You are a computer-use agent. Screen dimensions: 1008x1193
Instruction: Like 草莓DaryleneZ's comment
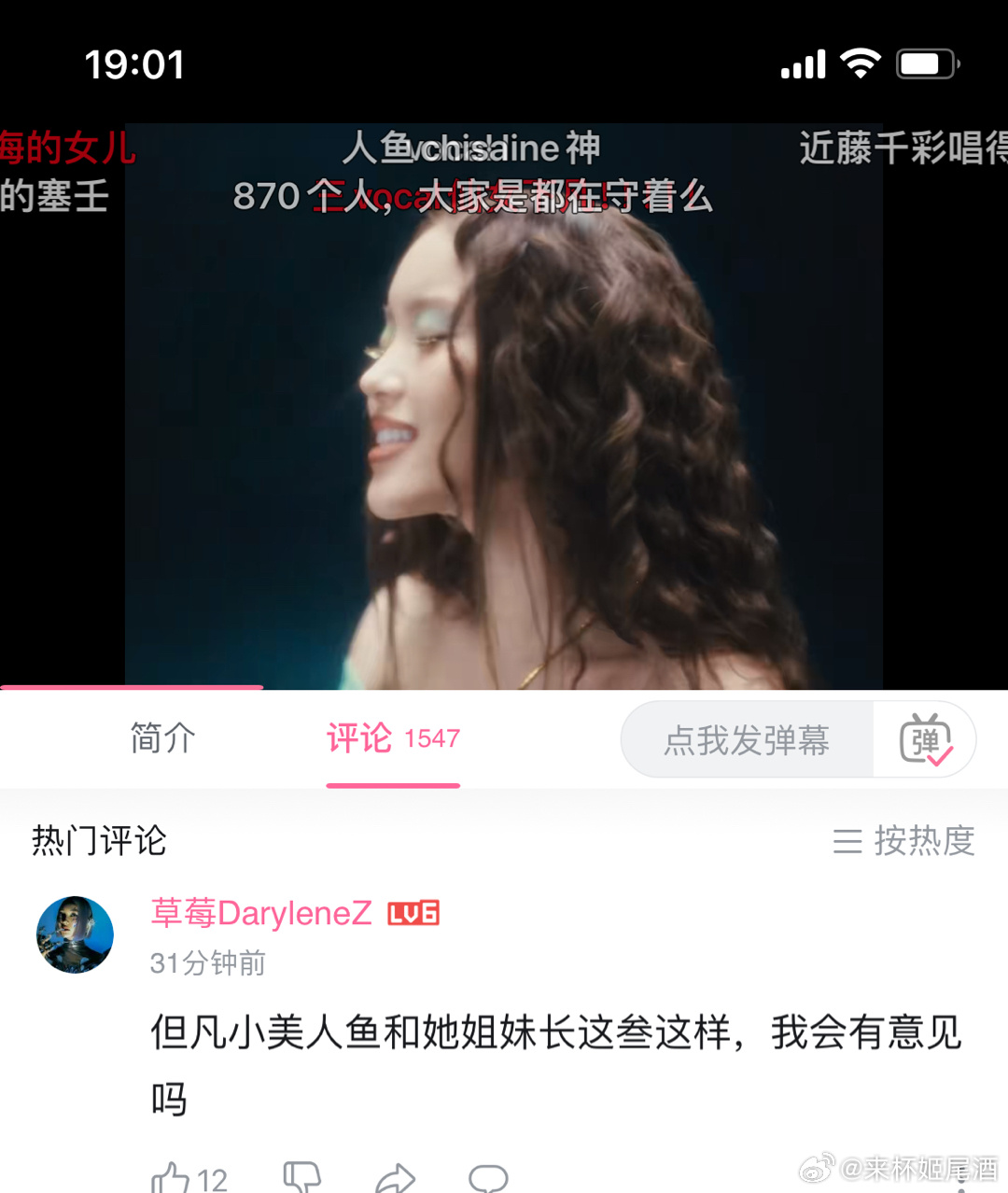(172, 1178)
